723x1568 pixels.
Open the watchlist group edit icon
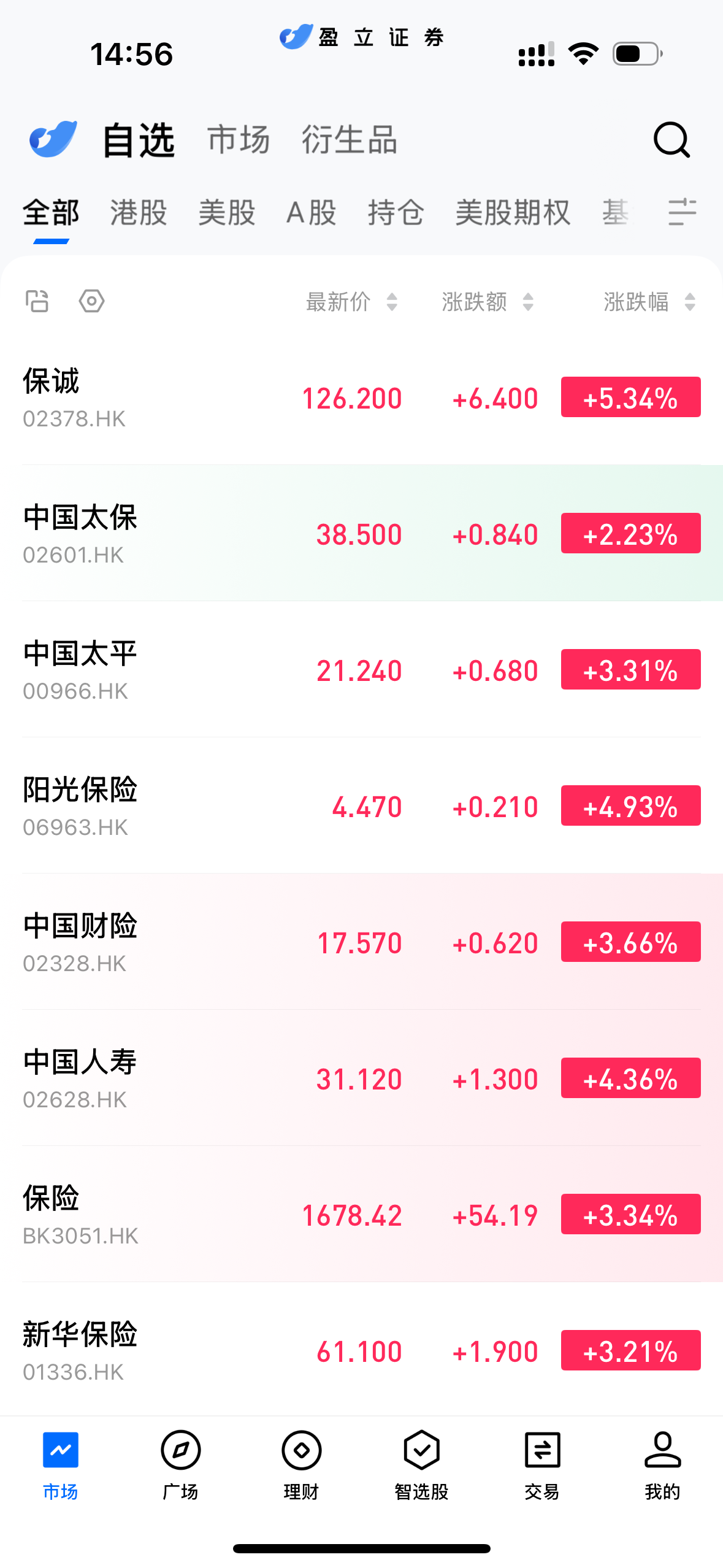click(37, 301)
